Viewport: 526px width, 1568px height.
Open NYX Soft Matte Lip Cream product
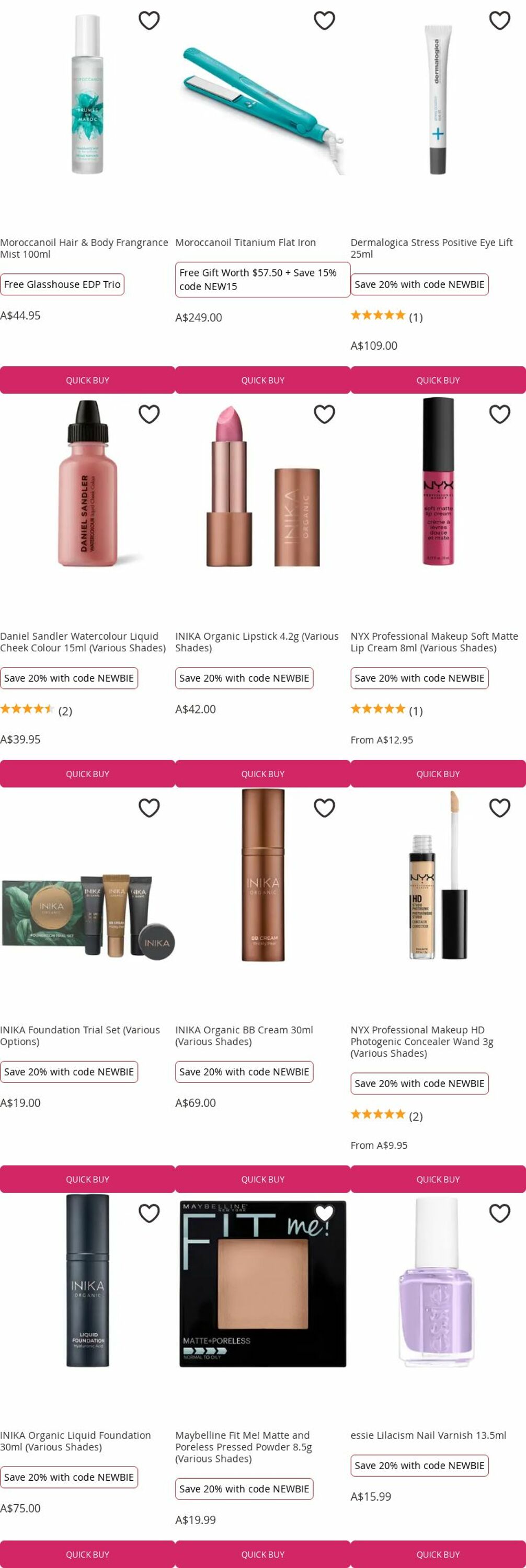click(434, 641)
